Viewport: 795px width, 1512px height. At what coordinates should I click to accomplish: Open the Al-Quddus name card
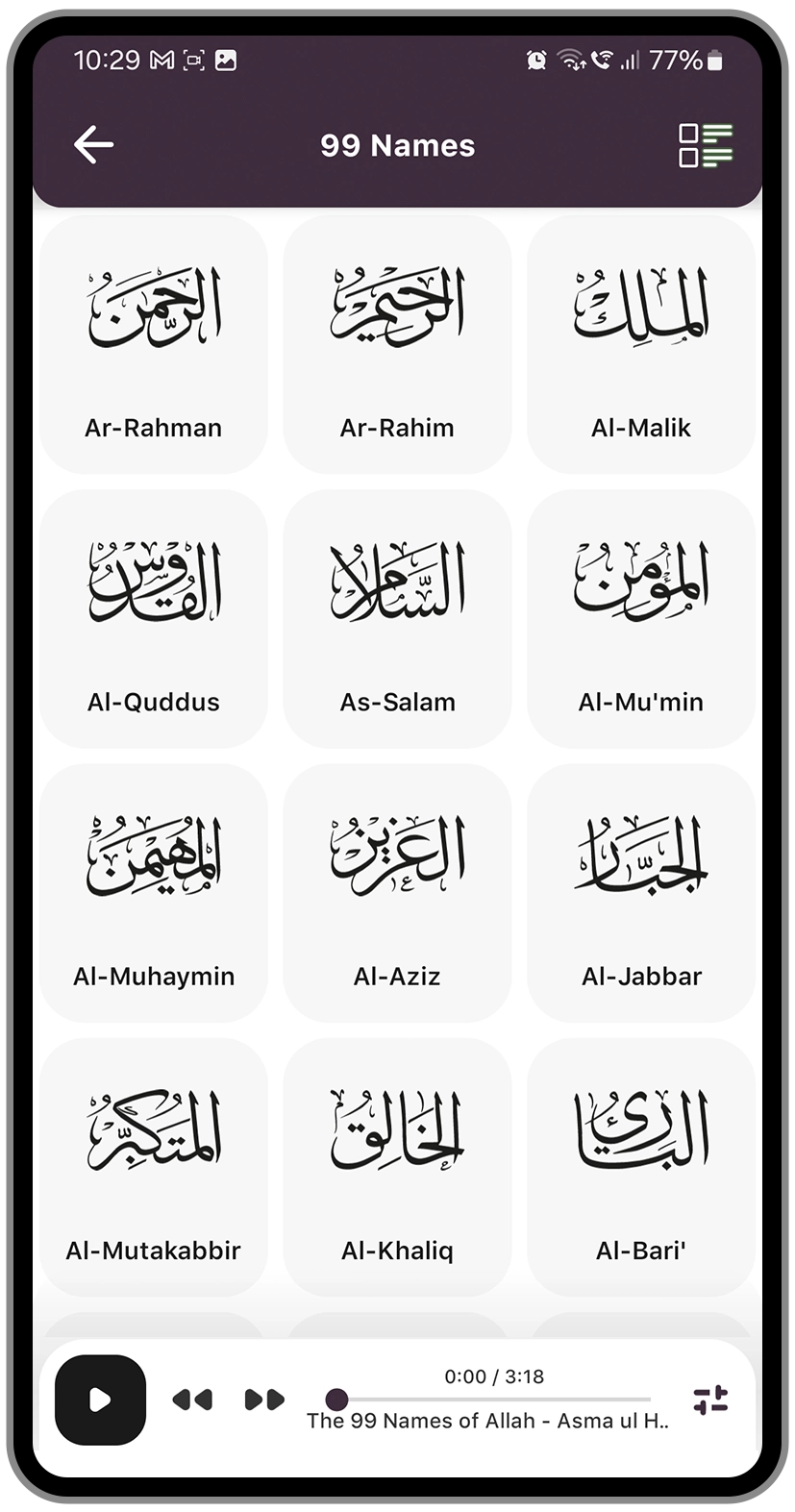(x=154, y=618)
